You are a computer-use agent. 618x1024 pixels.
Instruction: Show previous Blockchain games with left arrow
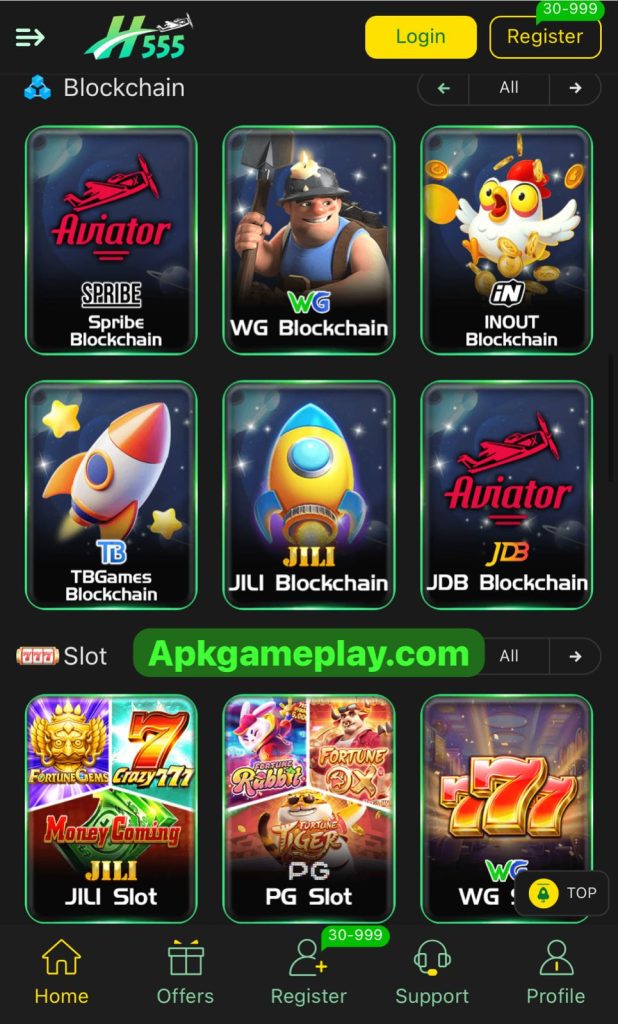coord(443,88)
